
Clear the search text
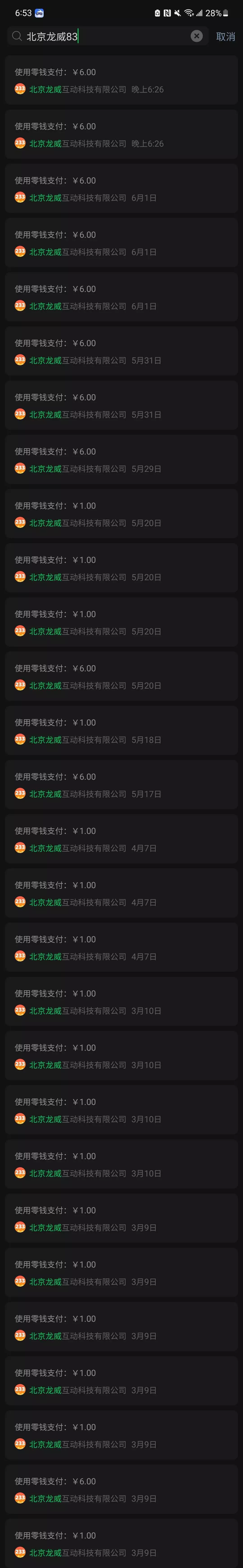tap(196, 36)
